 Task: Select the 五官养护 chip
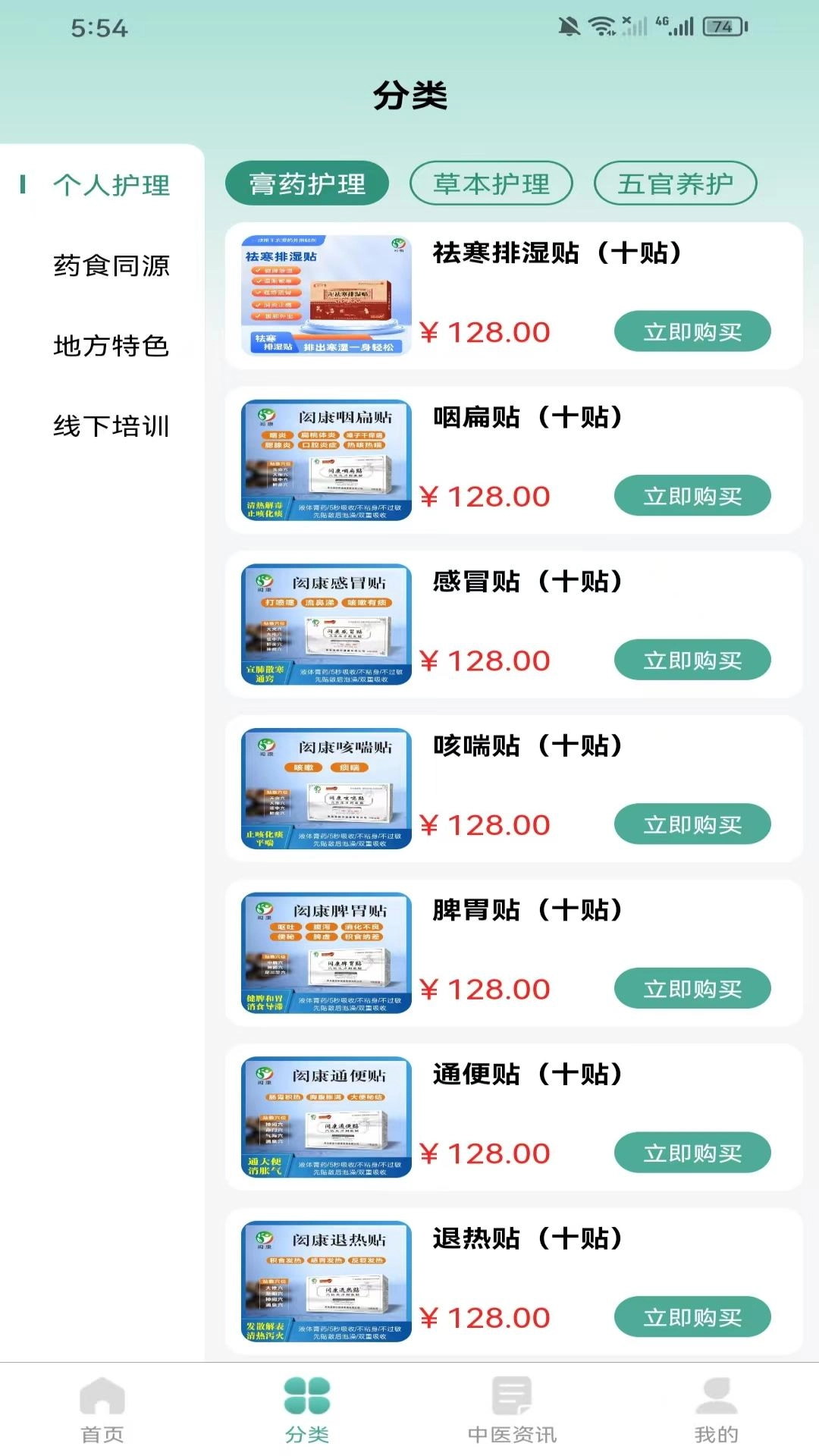coord(675,184)
